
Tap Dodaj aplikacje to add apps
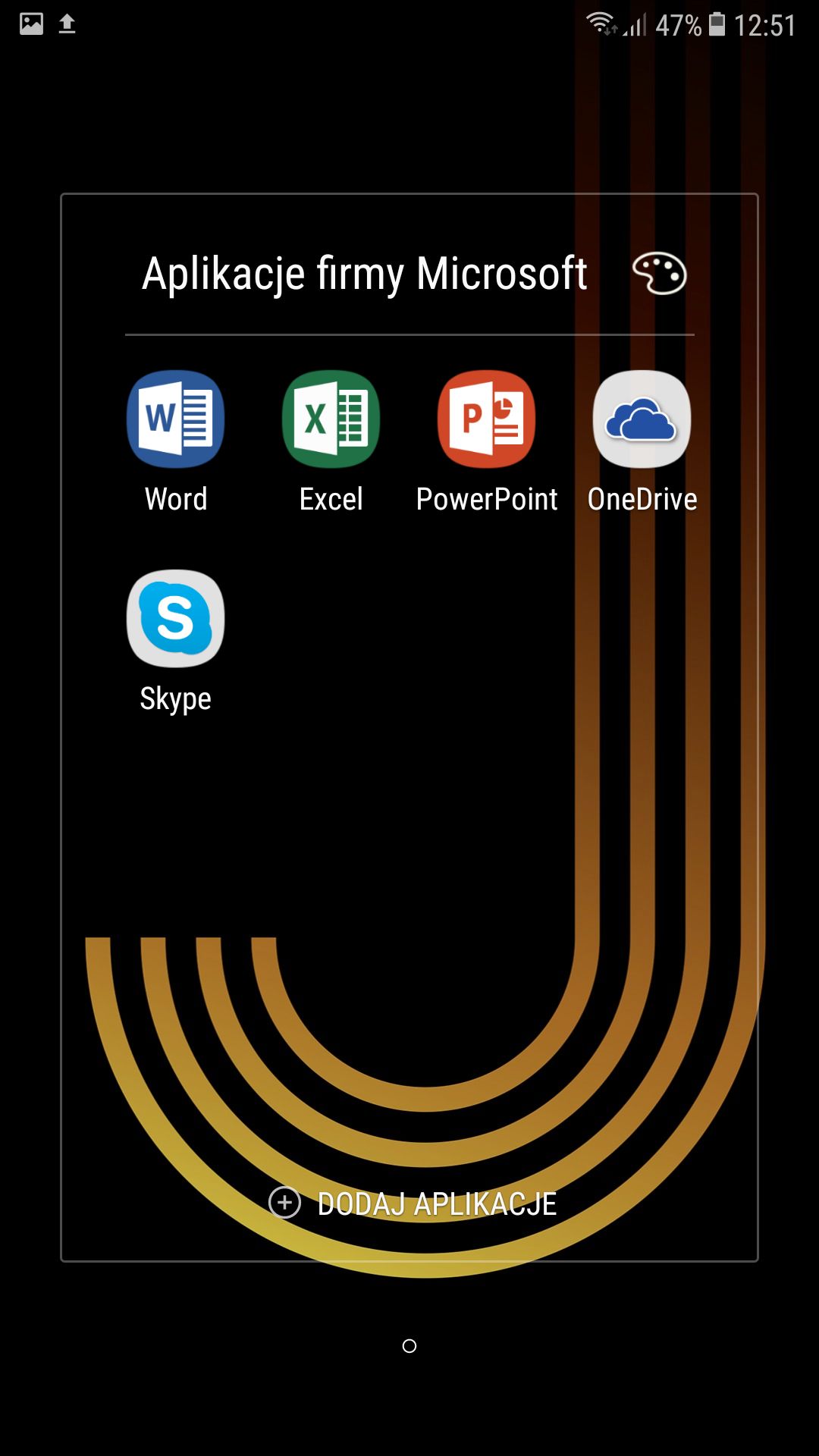tap(413, 1203)
